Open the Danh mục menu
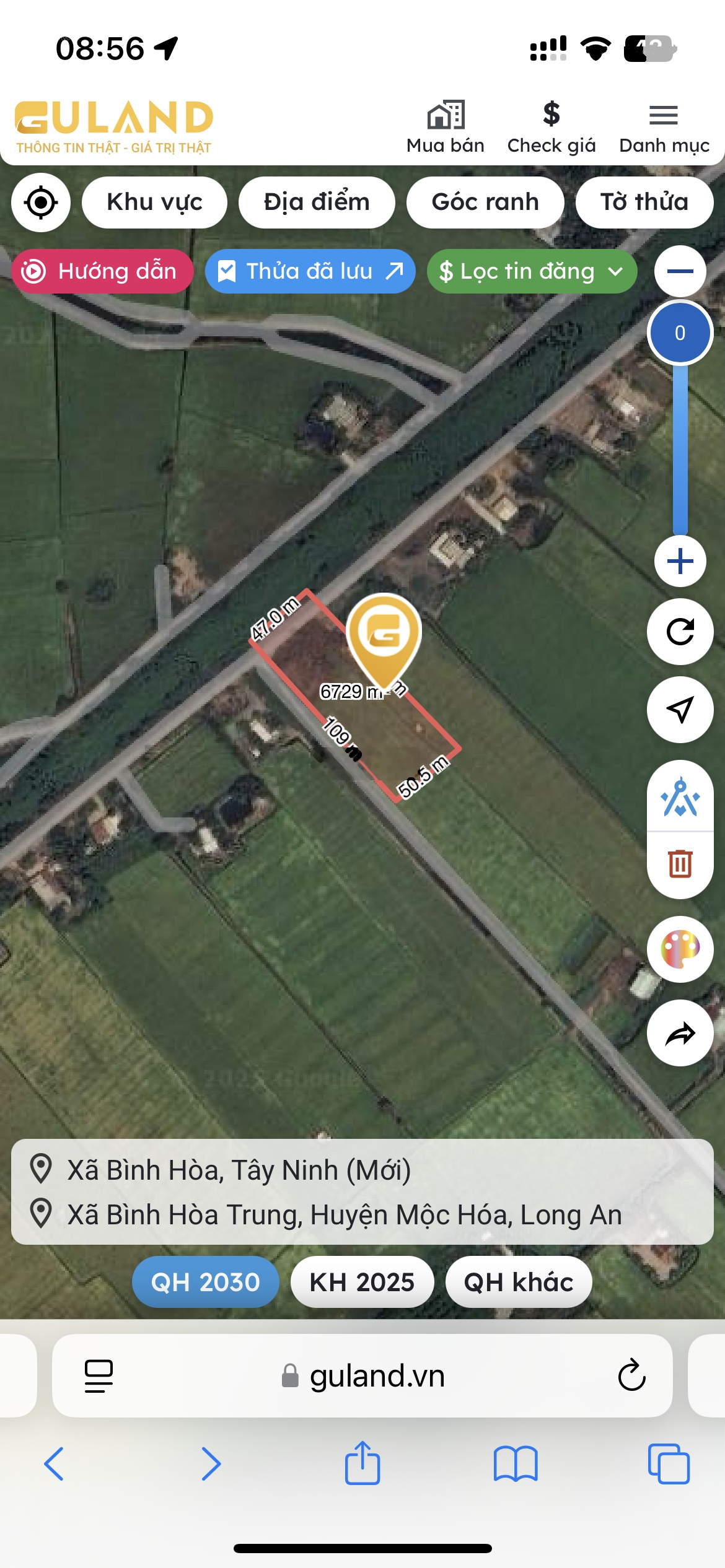This screenshot has width=725, height=1568. 664,128
